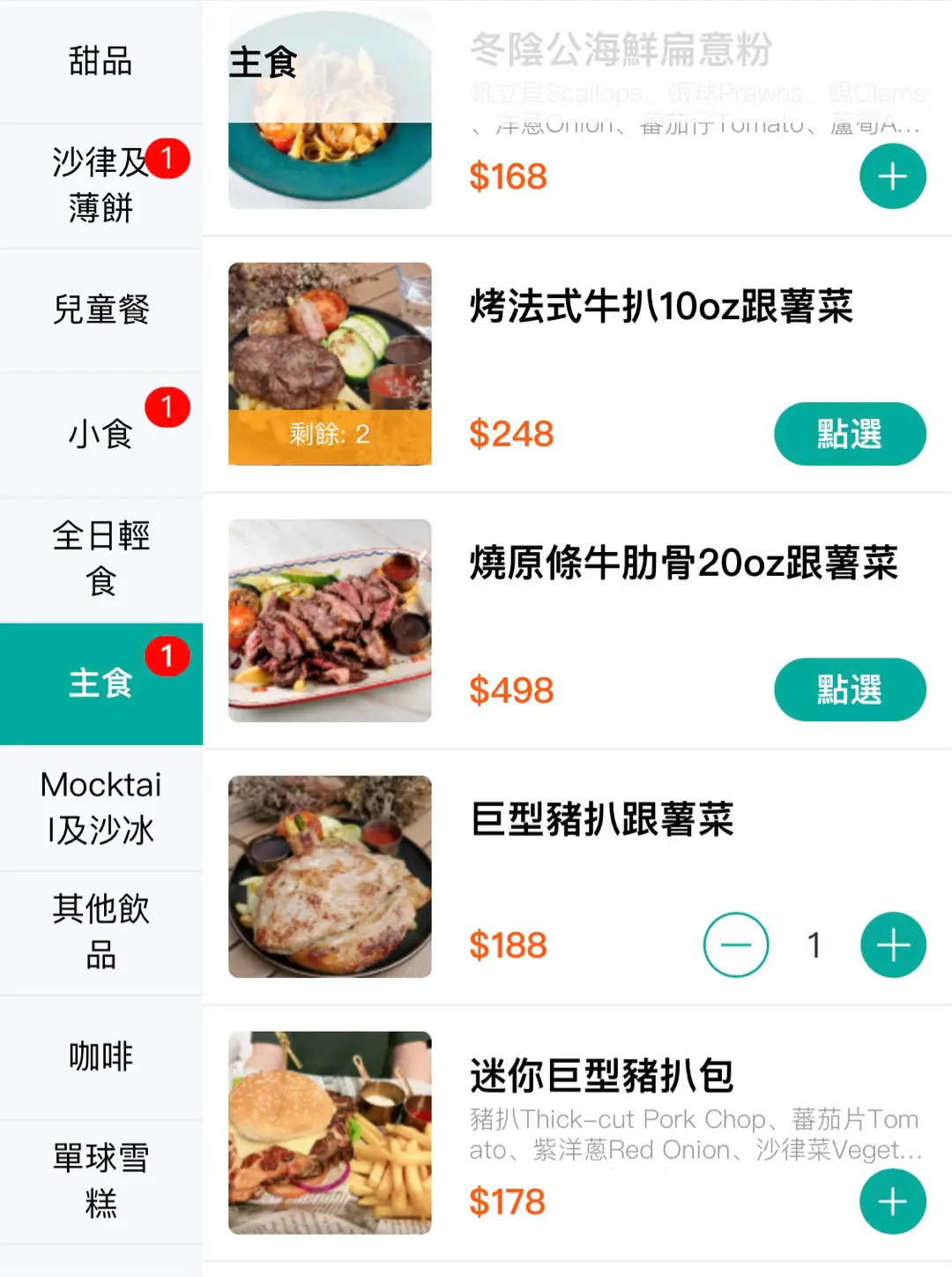
Task: Open the 其他飲品 category
Action: click(100, 931)
